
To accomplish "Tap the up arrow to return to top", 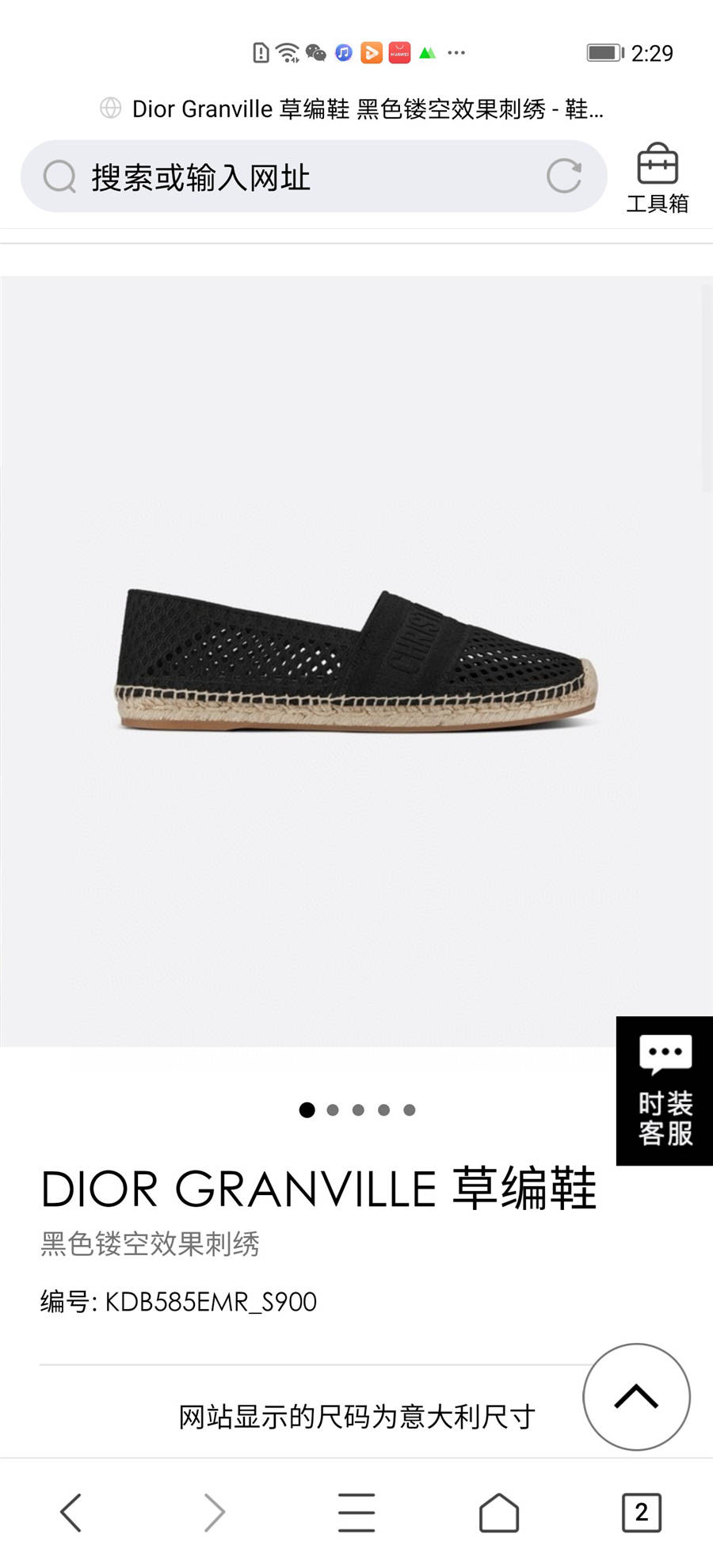I will (x=636, y=1397).
